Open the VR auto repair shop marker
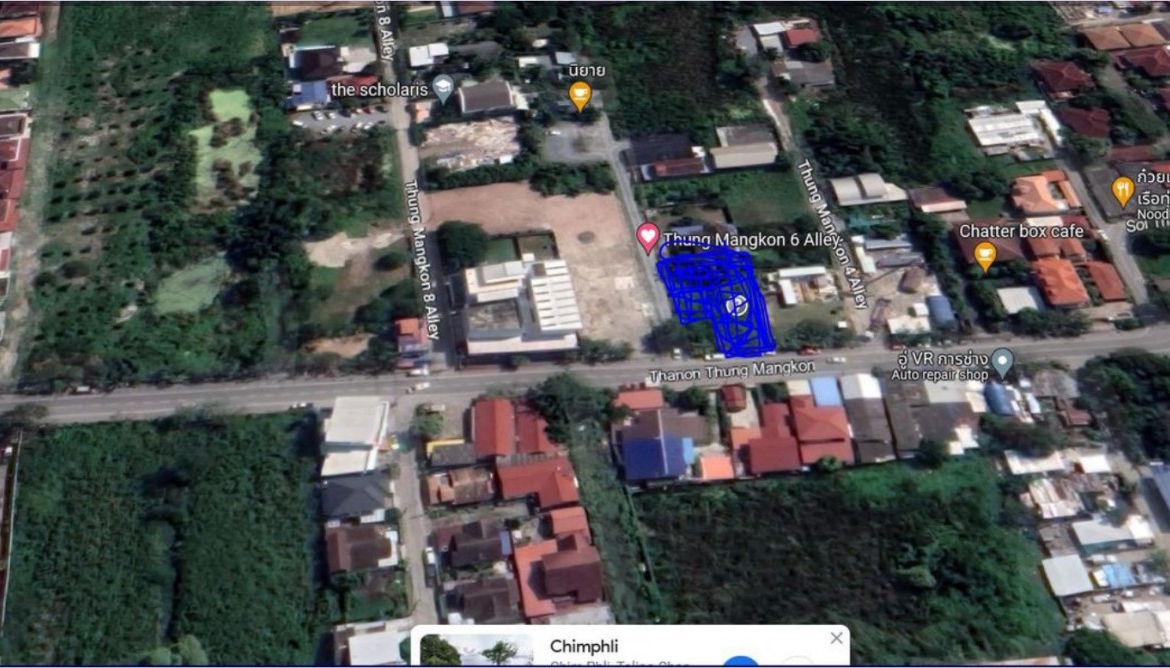 tap(1002, 360)
